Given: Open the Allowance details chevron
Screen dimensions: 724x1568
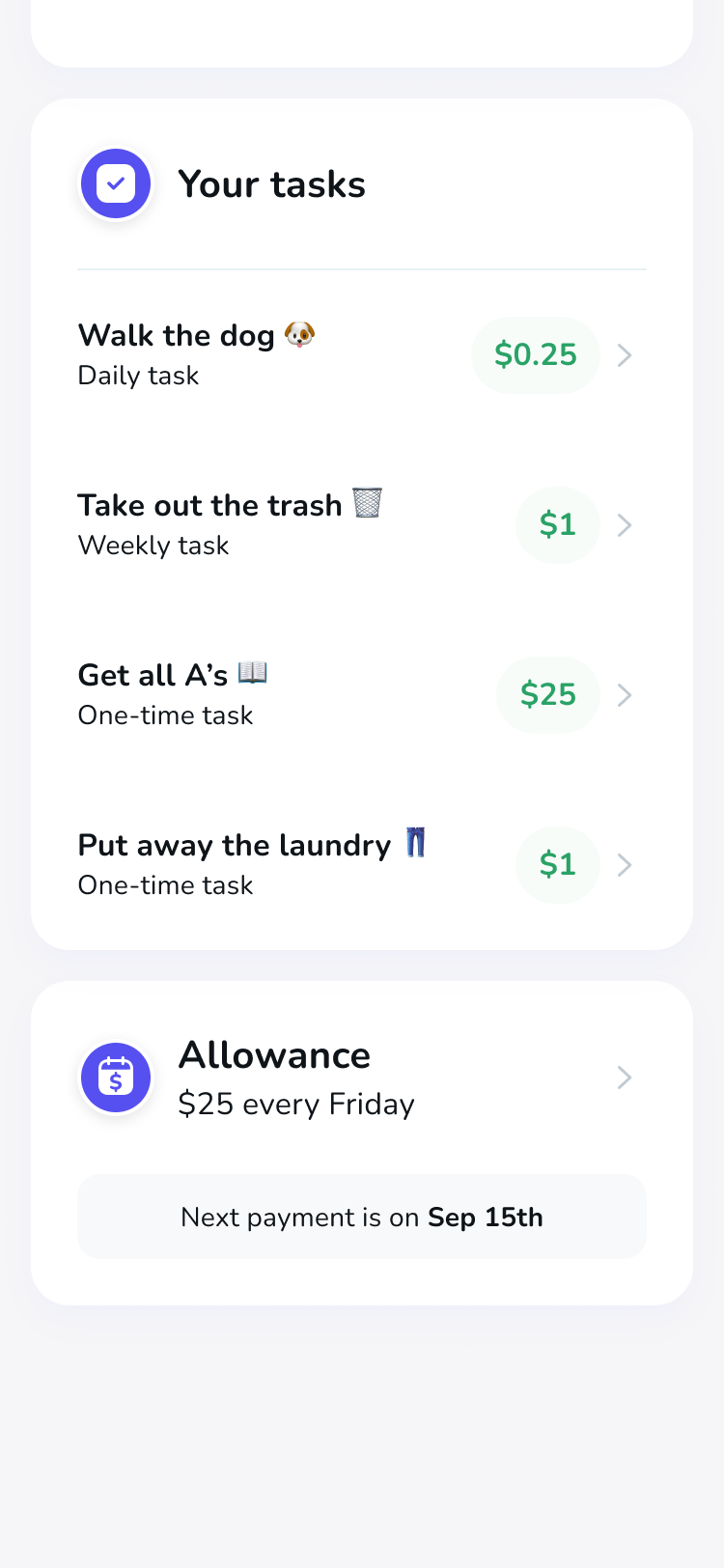Looking at the screenshot, I should click(624, 1078).
